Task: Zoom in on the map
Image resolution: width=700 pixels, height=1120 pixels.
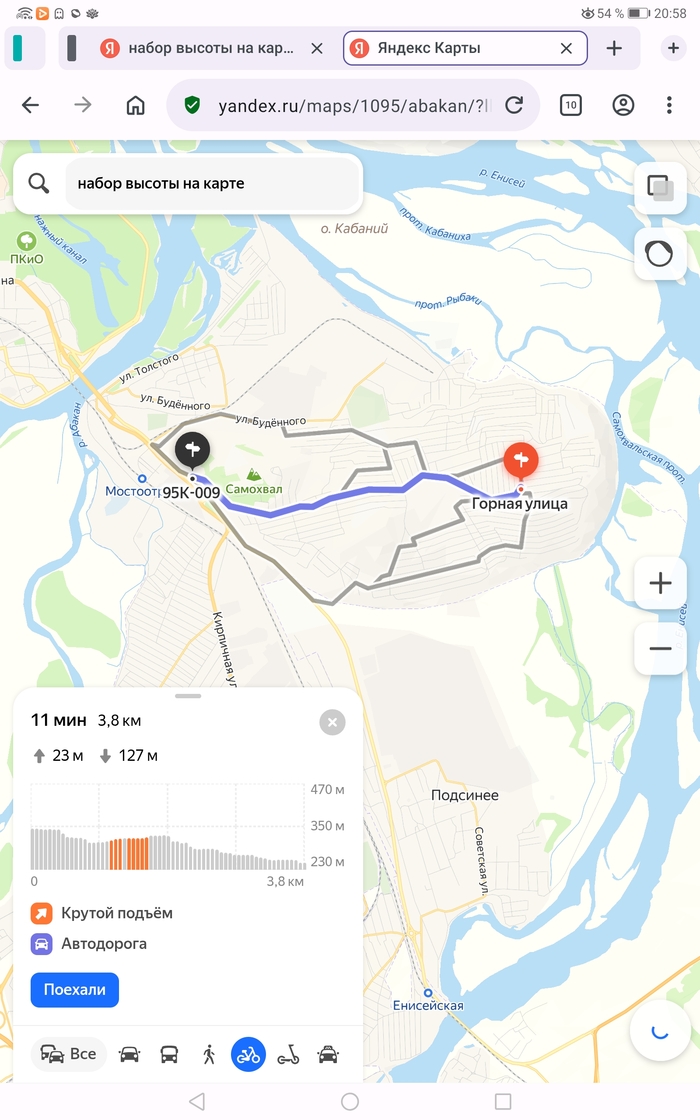Action: [660, 583]
